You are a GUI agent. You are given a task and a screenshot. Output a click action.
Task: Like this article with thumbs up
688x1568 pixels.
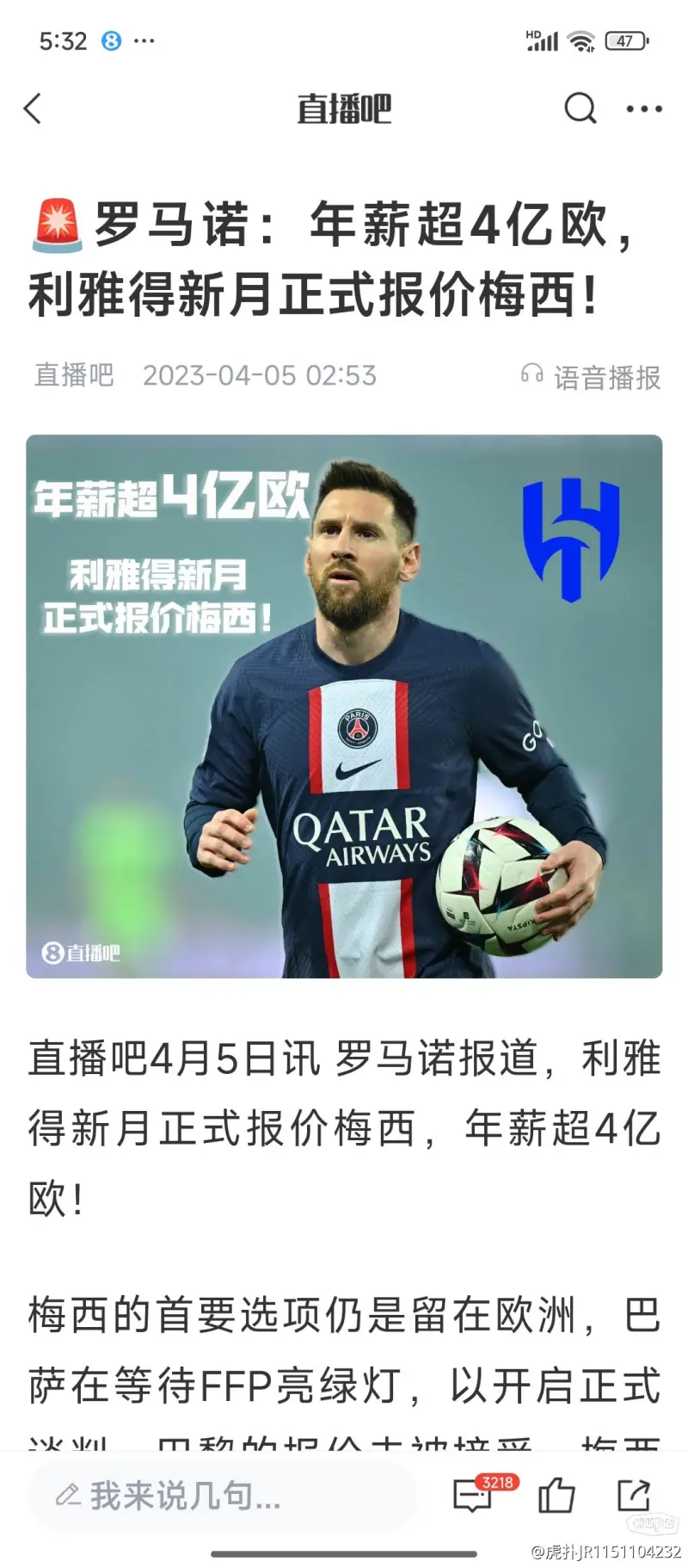556,1496
